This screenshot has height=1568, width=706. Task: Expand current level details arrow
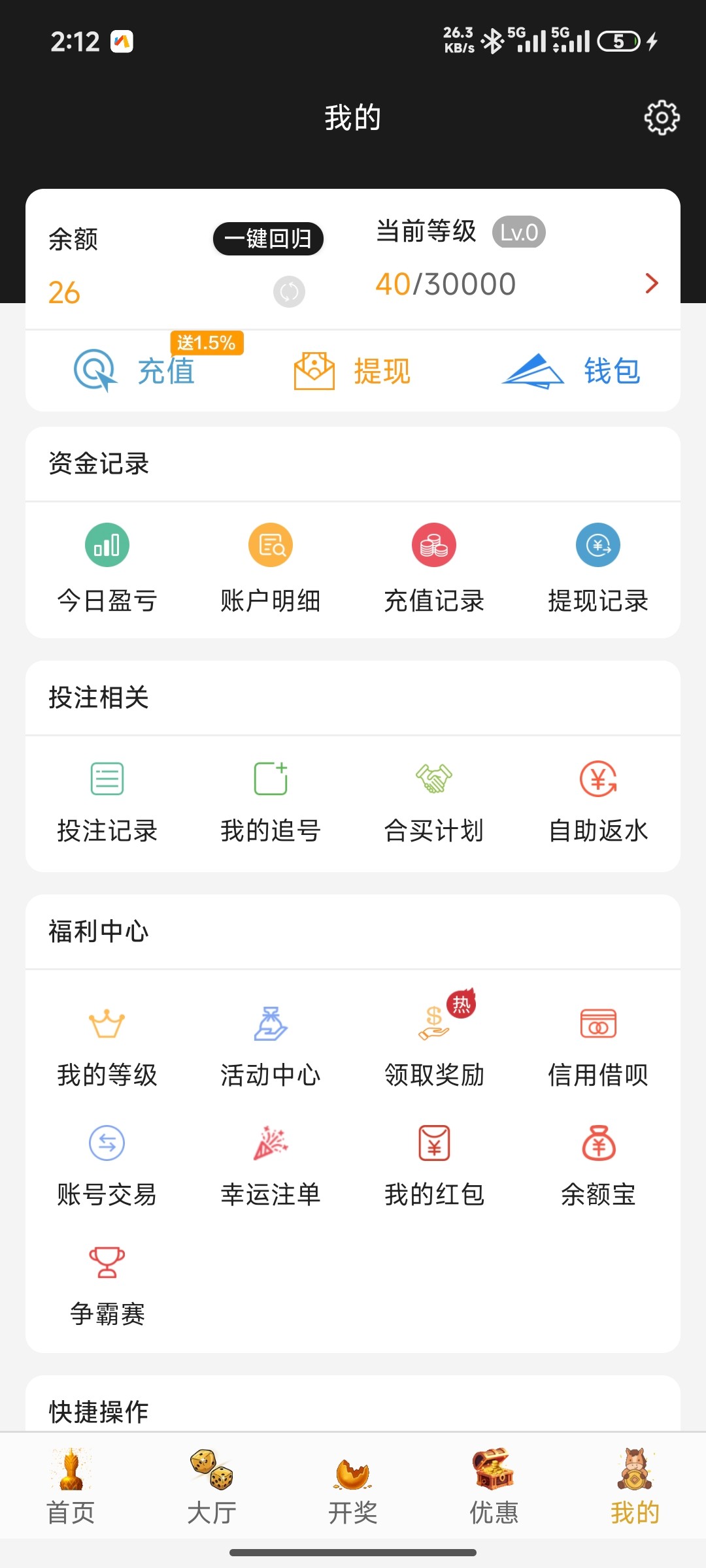pyautogui.click(x=651, y=284)
